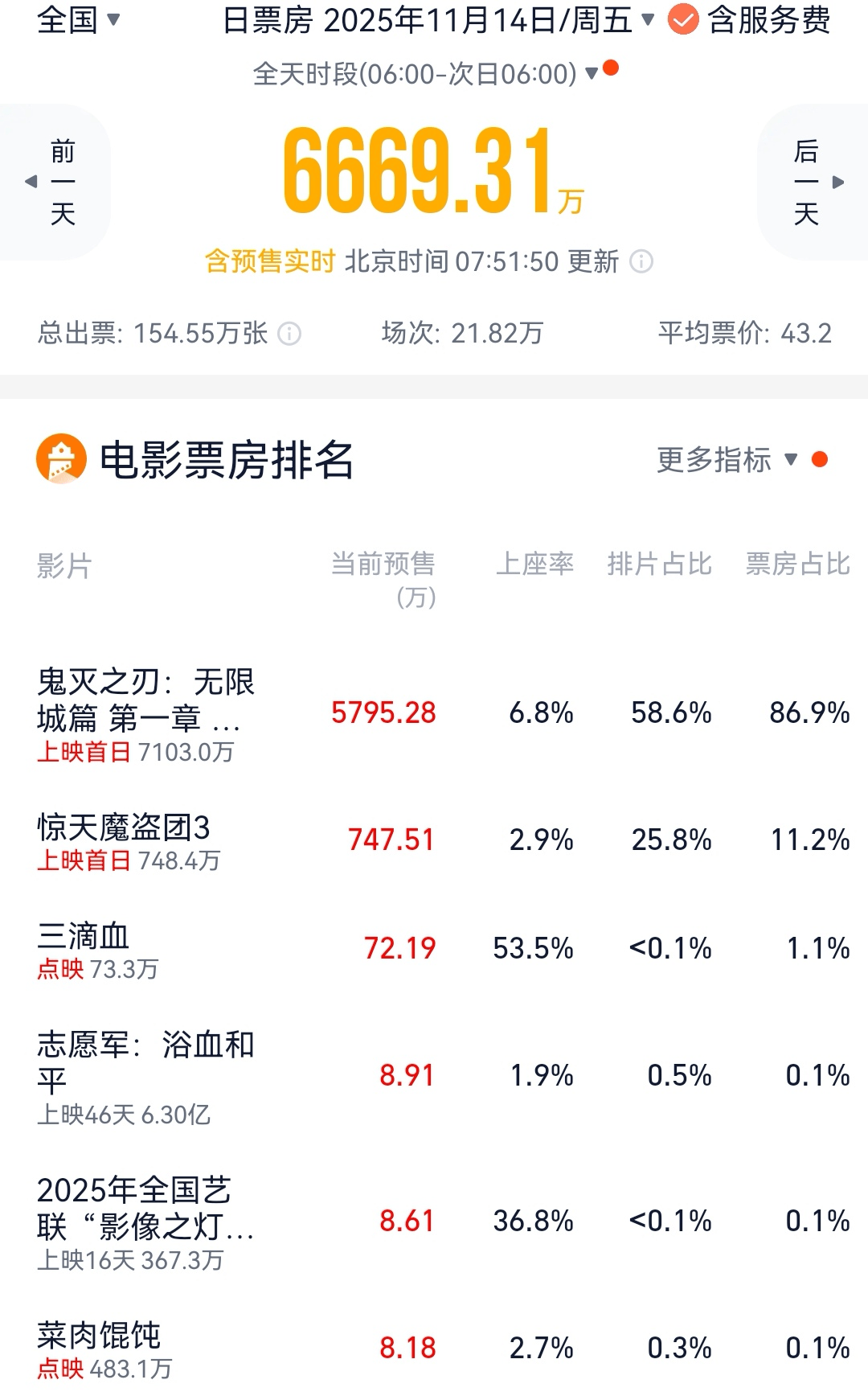Open 鬼灭之刃：无限城篇 第一章 details

(x=145, y=700)
